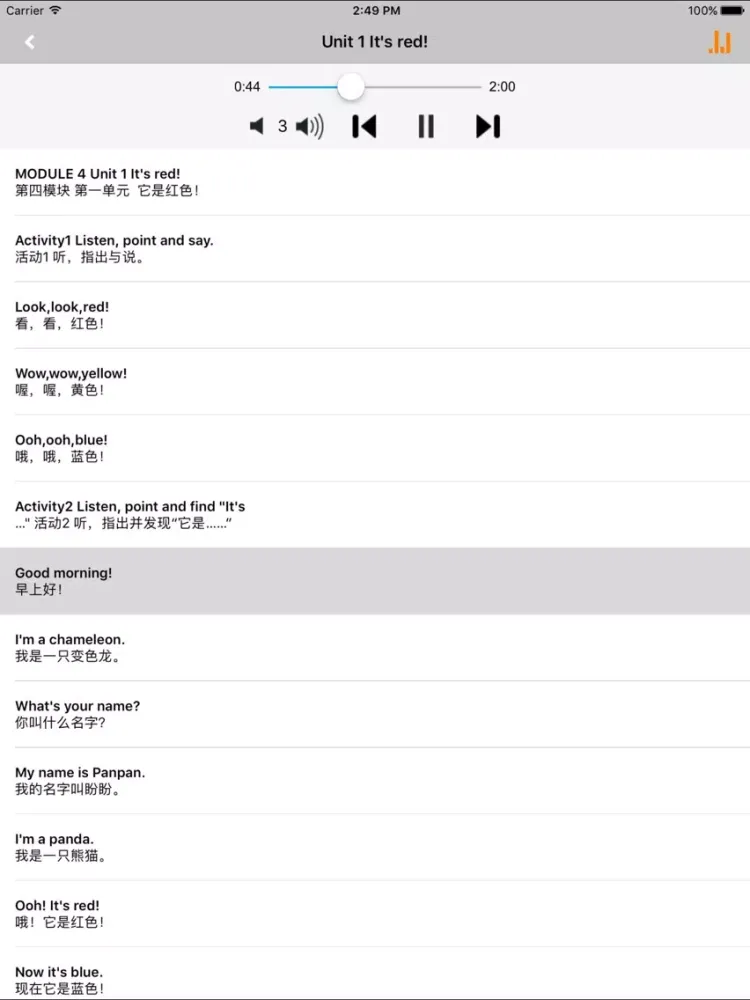Jump to the "I'm a panda." line

pyautogui.click(x=375, y=847)
